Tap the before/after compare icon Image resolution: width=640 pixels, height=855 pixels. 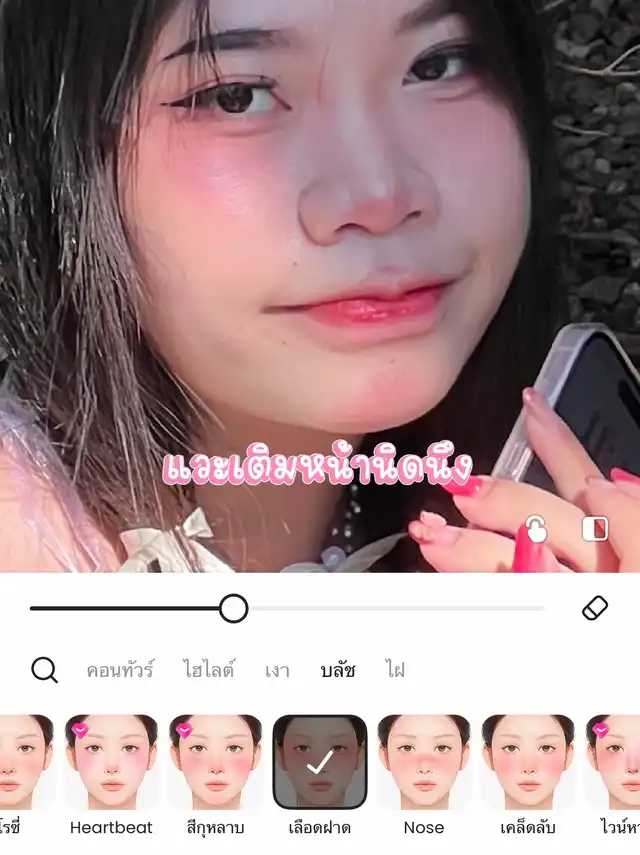(x=595, y=529)
